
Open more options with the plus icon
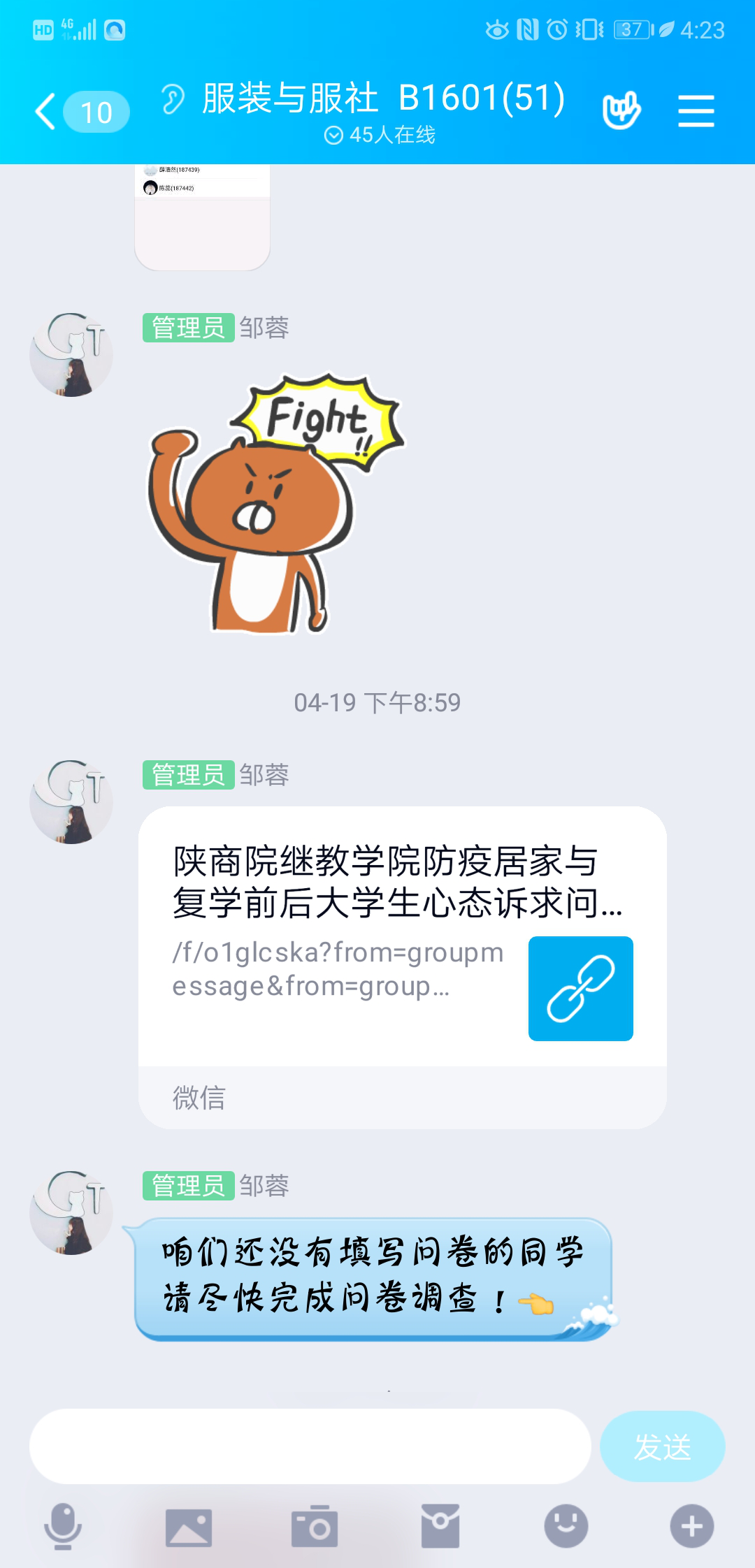point(691,1526)
